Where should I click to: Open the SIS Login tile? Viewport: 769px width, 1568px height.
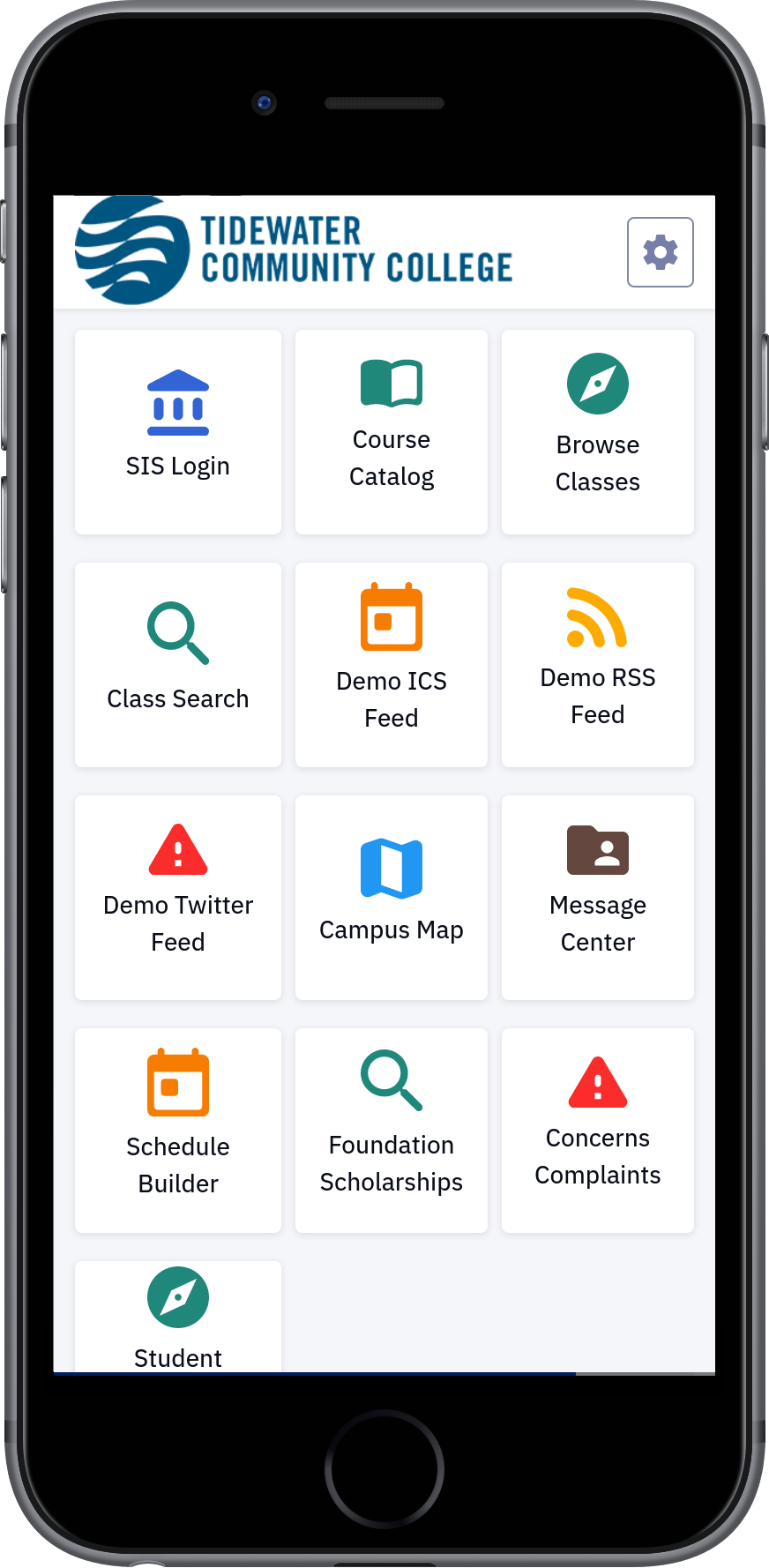178,432
